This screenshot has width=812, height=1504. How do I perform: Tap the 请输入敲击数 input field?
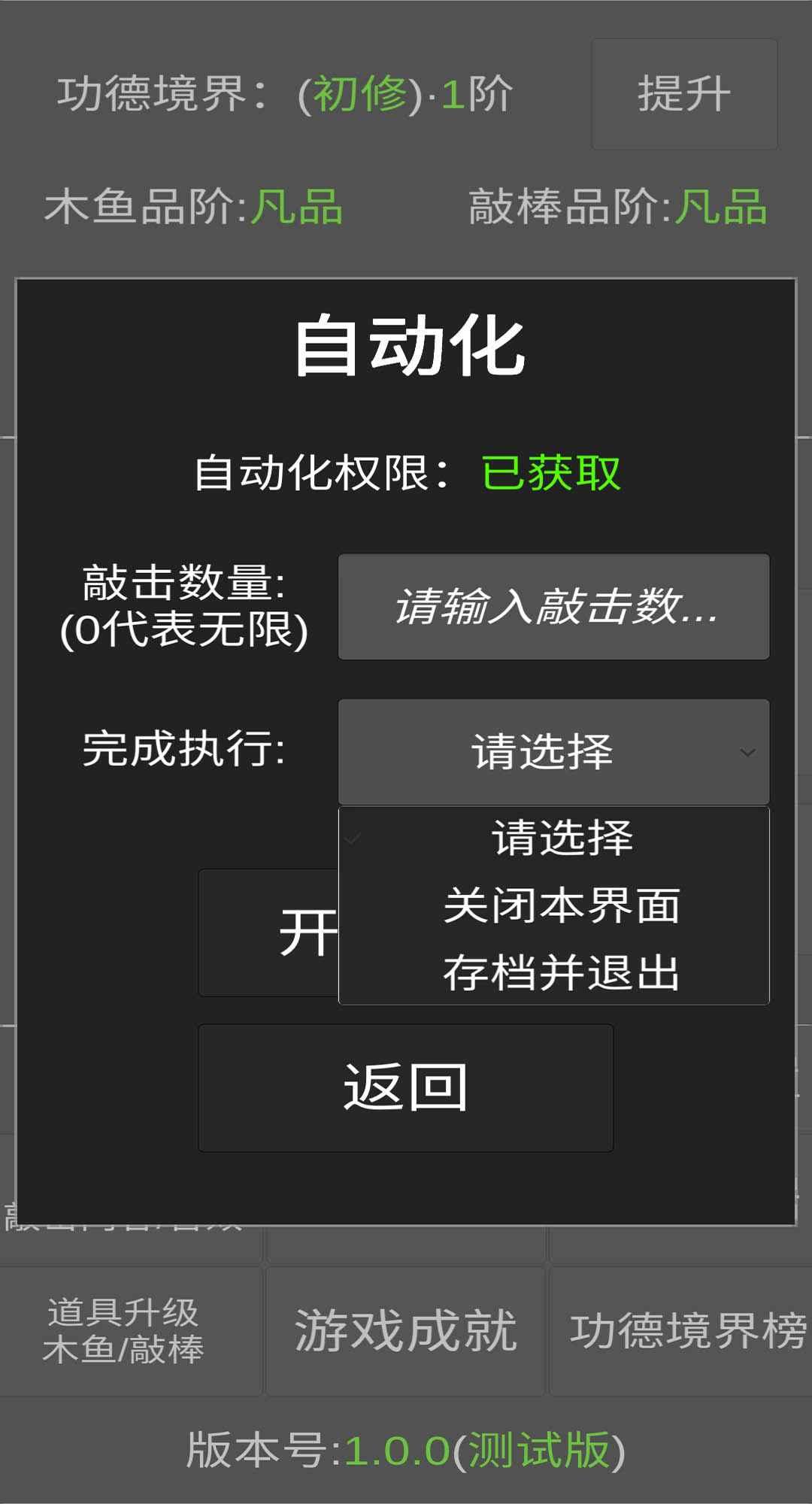(x=553, y=607)
